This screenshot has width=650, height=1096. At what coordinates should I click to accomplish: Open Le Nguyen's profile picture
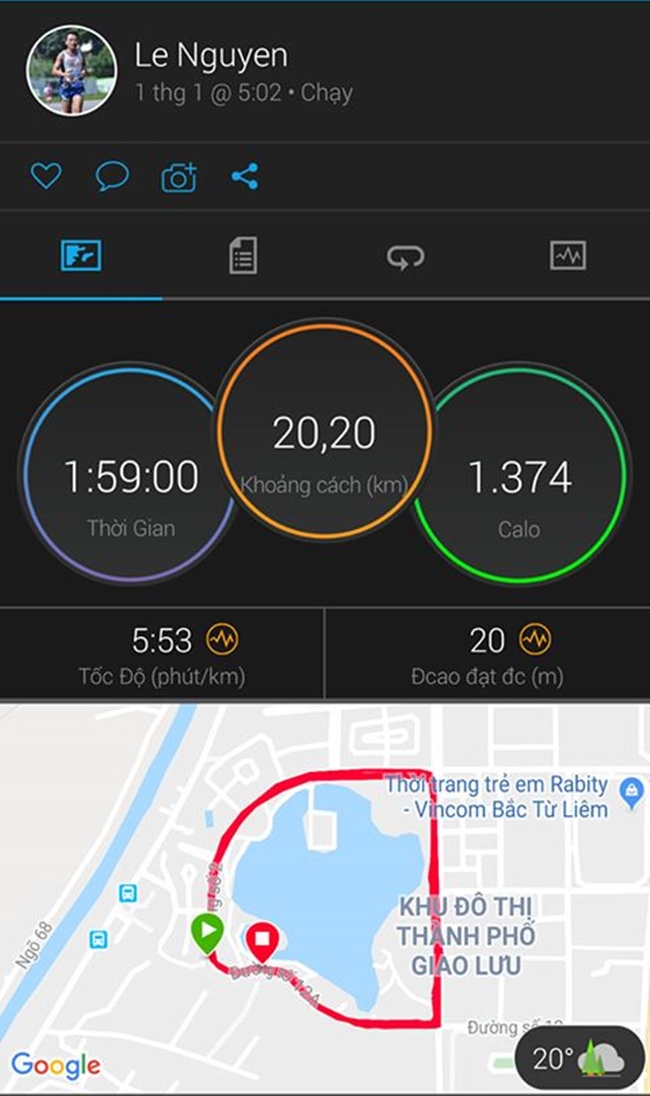tap(71, 71)
